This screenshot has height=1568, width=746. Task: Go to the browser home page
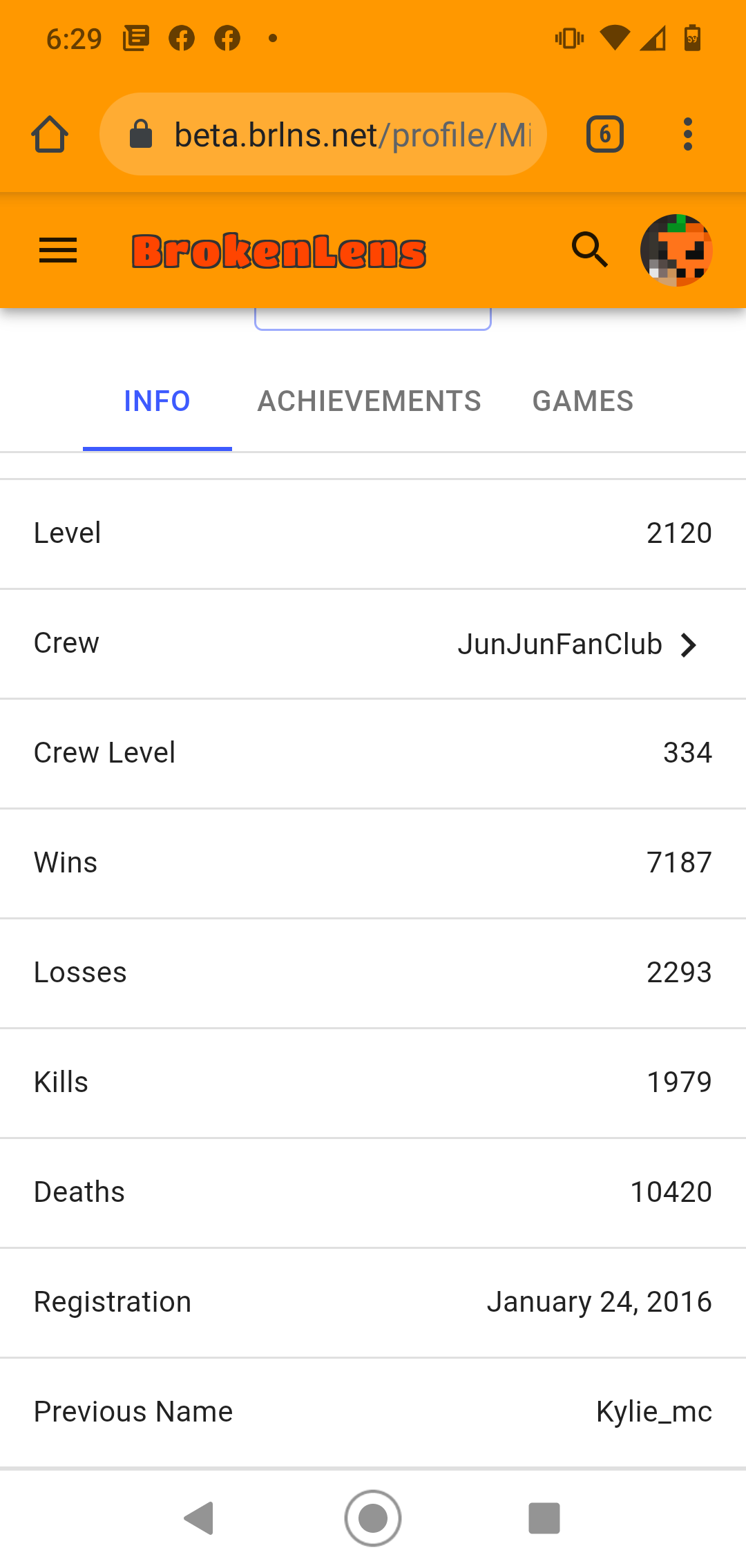(x=50, y=134)
